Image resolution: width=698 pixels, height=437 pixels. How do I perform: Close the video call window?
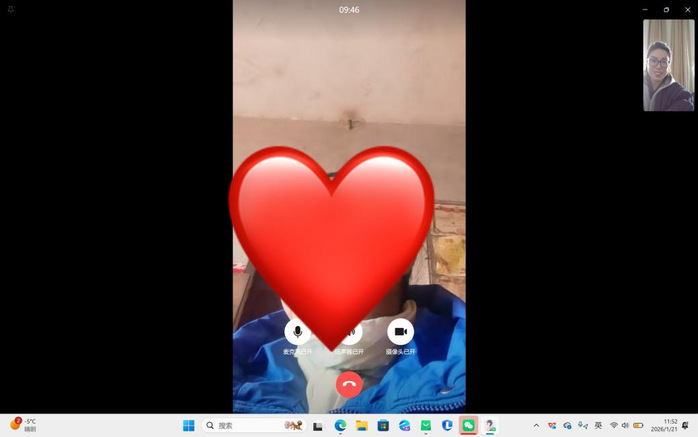pos(687,9)
